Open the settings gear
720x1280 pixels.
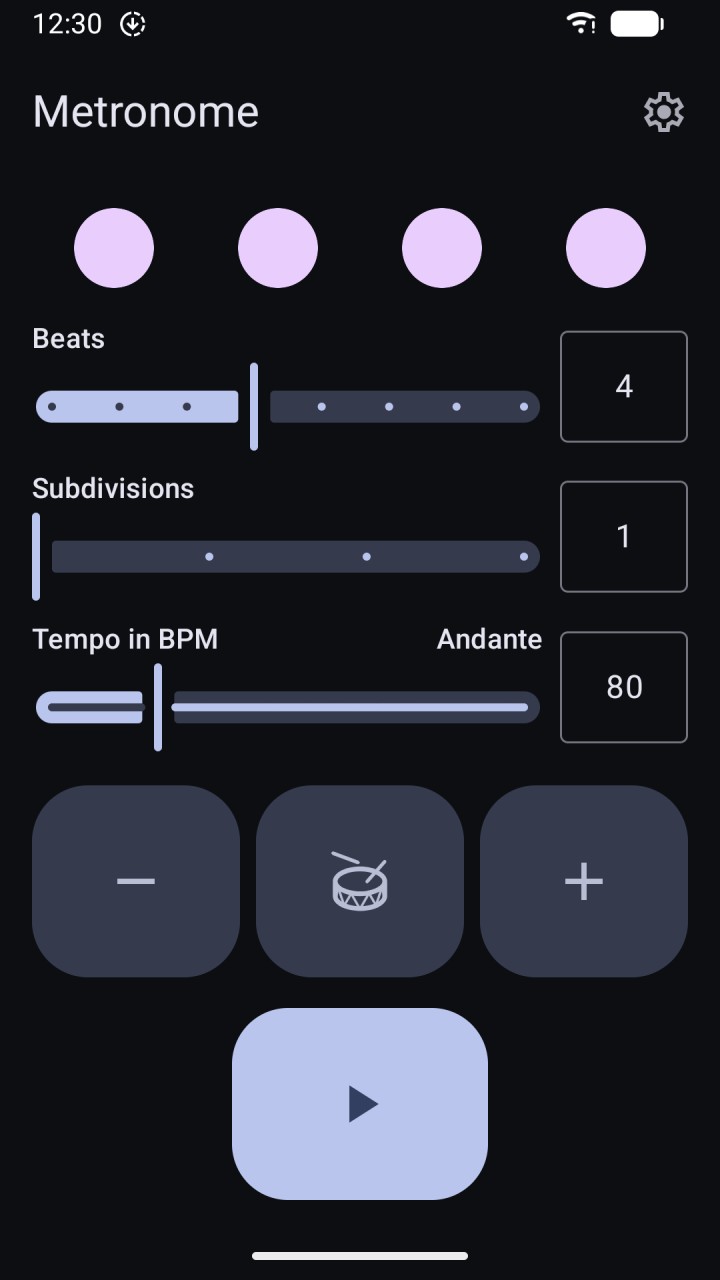[x=664, y=112]
